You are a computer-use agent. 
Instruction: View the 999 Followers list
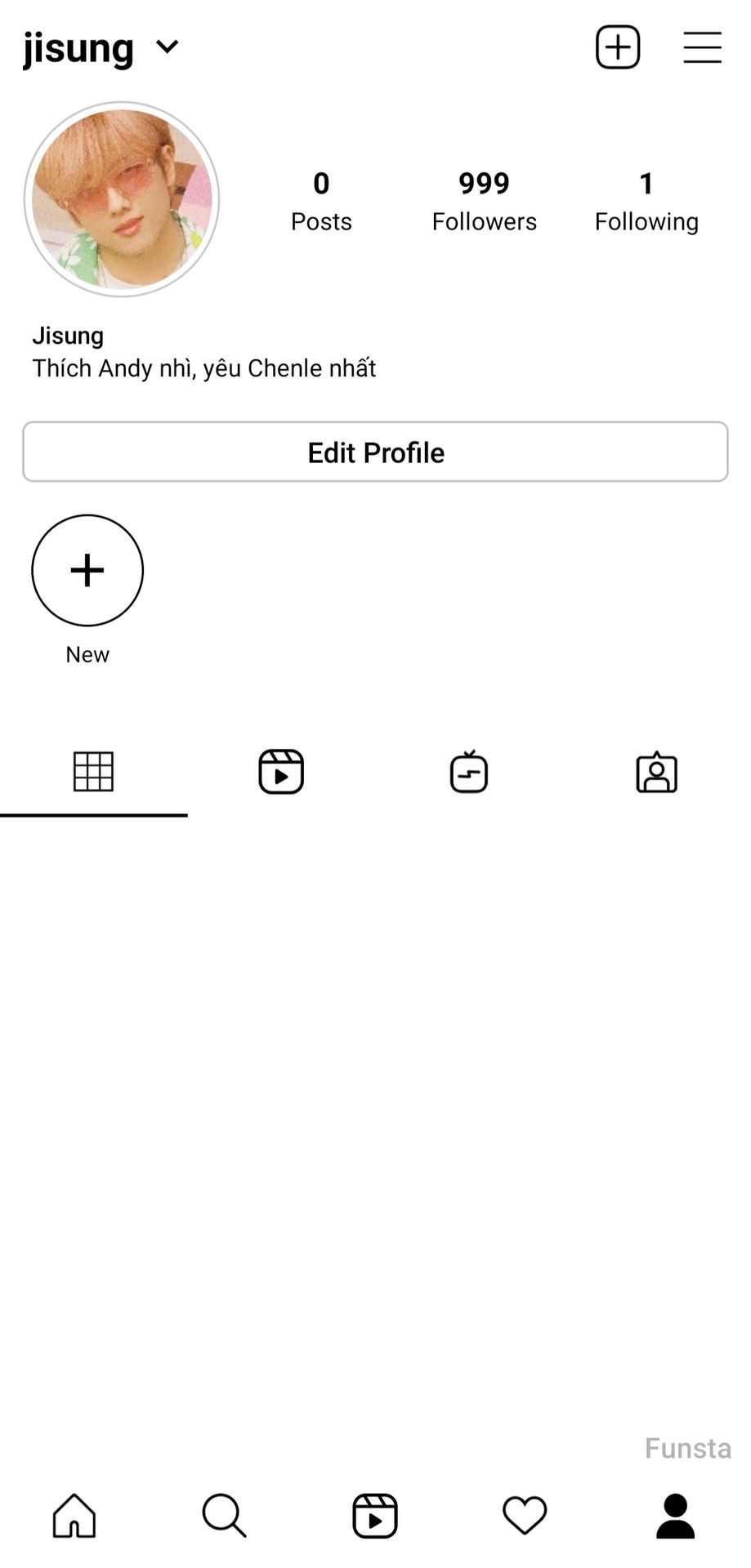click(x=484, y=201)
